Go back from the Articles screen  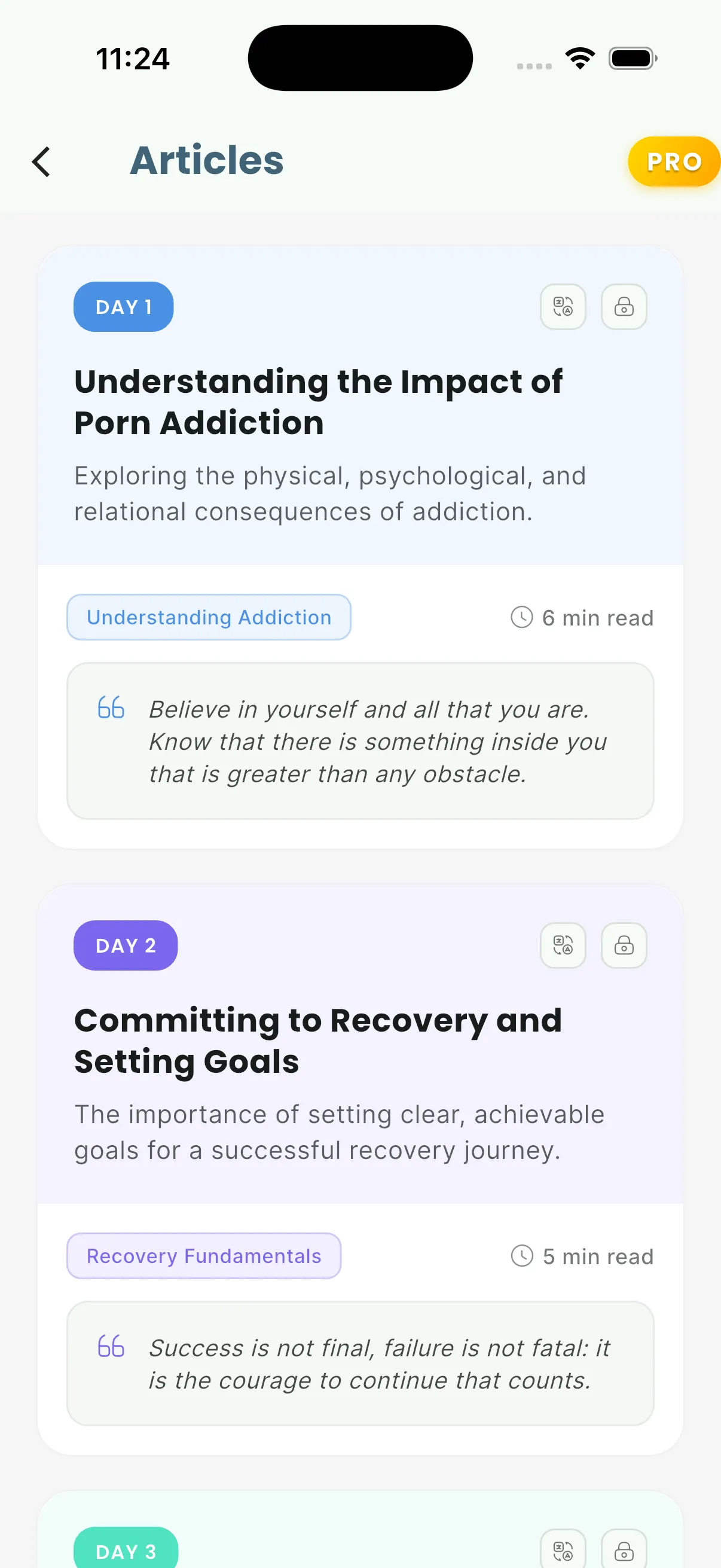click(x=41, y=162)
